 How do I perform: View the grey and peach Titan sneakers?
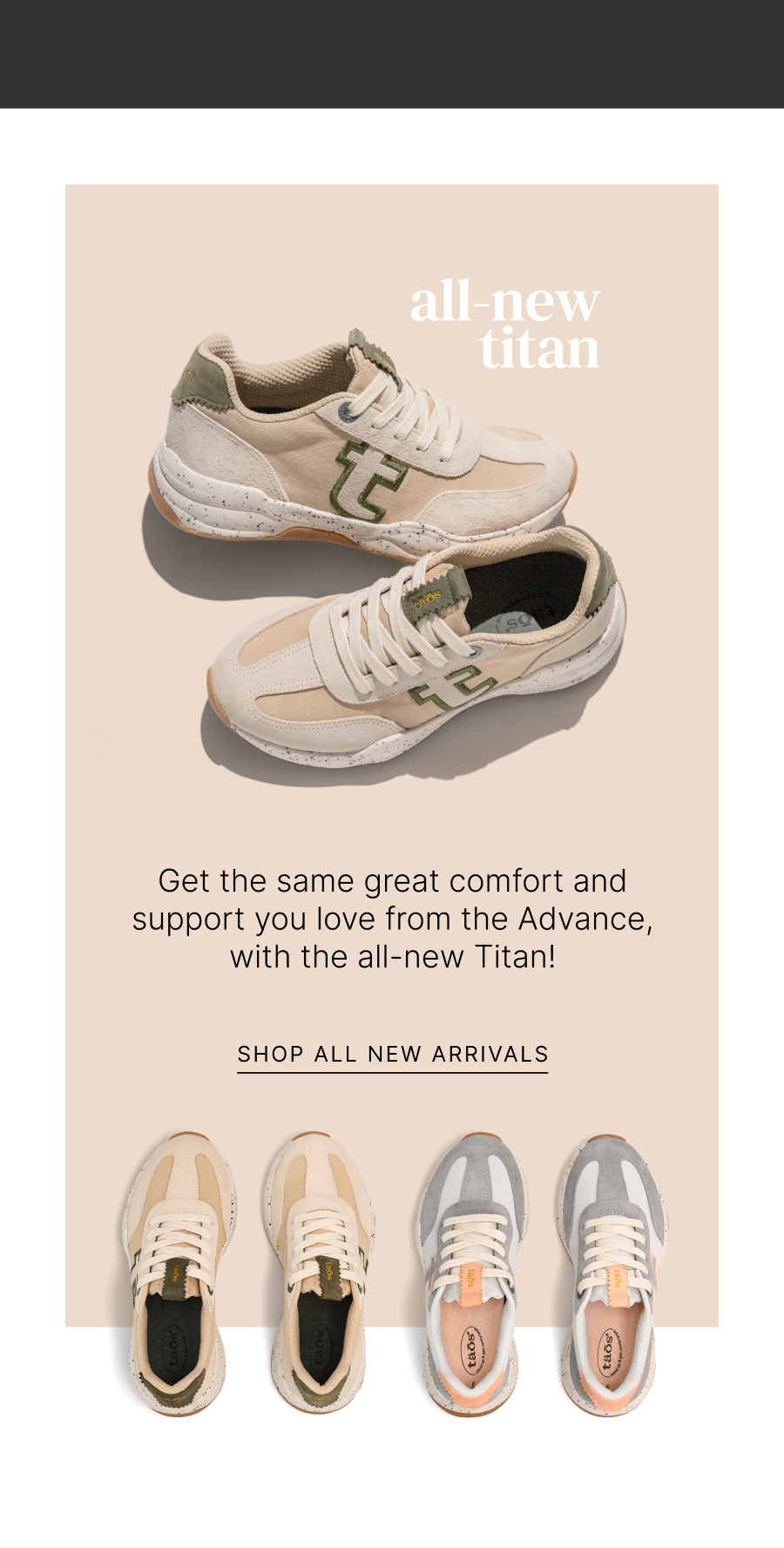pyautogui.click(x=542, y=1273)
